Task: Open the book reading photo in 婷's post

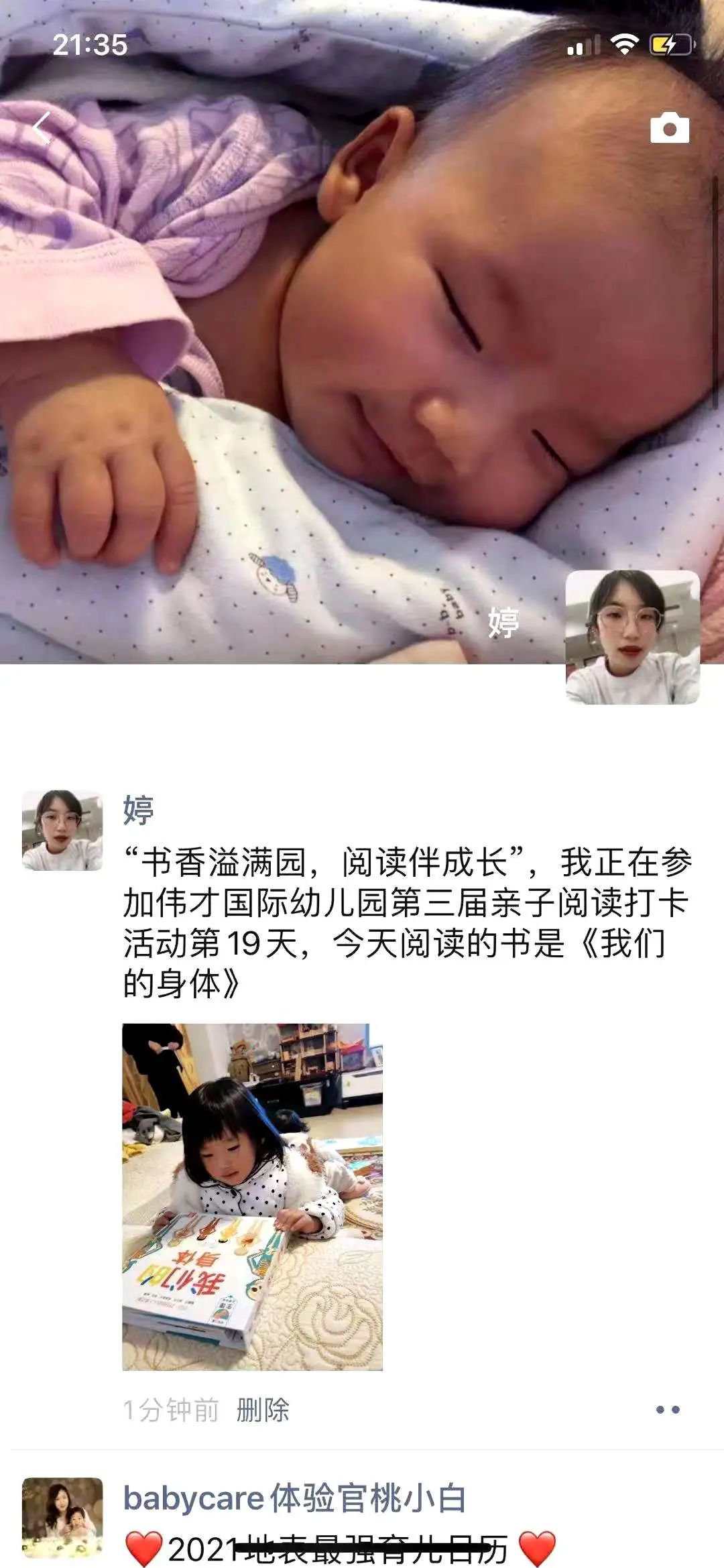Action: point(252,1197)
